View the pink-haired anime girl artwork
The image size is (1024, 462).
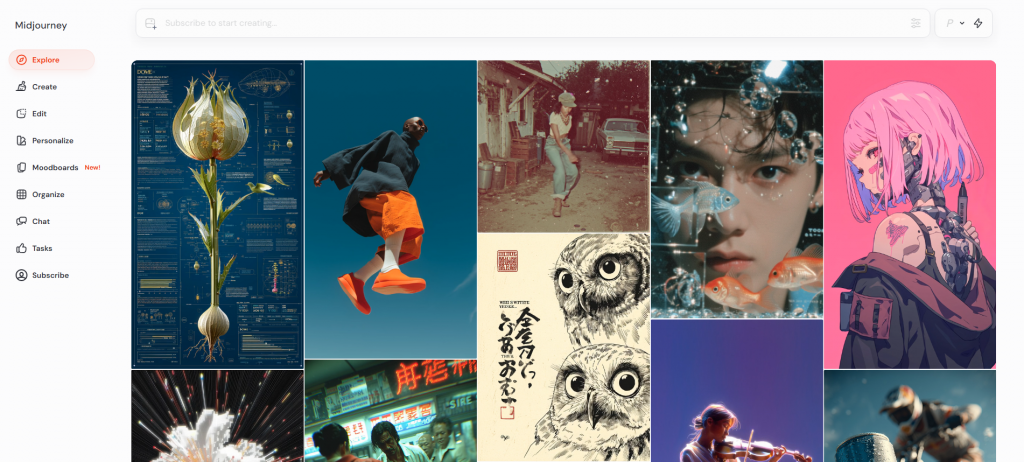point(909,214)
